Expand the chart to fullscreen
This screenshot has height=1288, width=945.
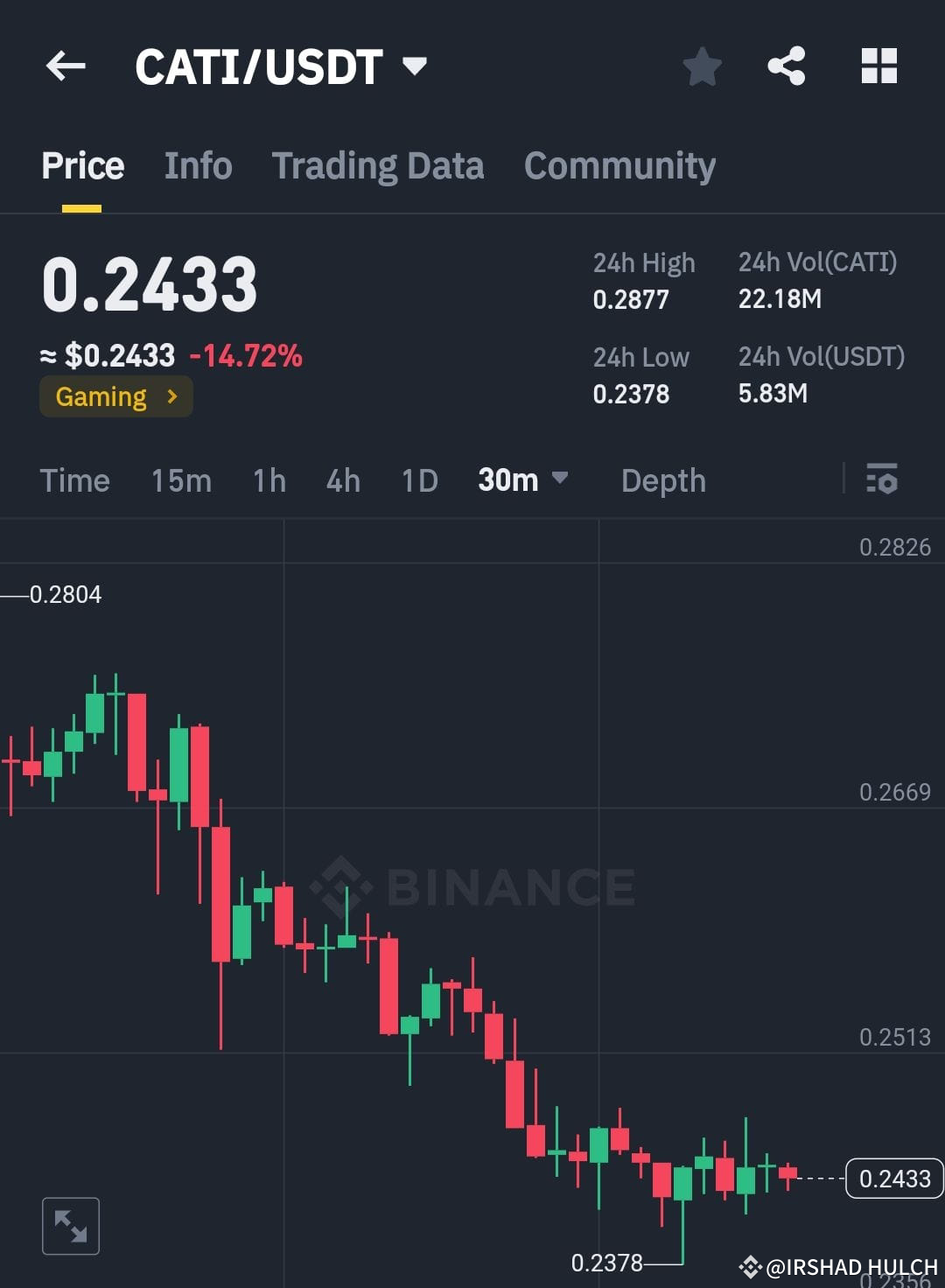(x=71, y=1225)
